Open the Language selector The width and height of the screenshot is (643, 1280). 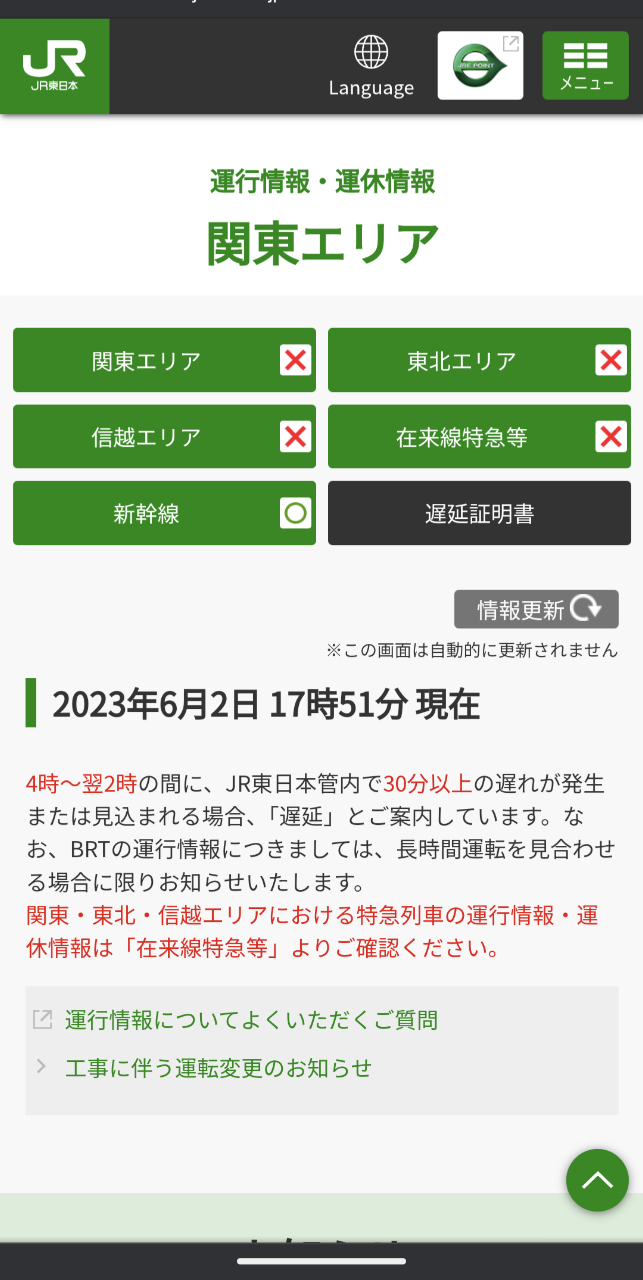(371, 67)
